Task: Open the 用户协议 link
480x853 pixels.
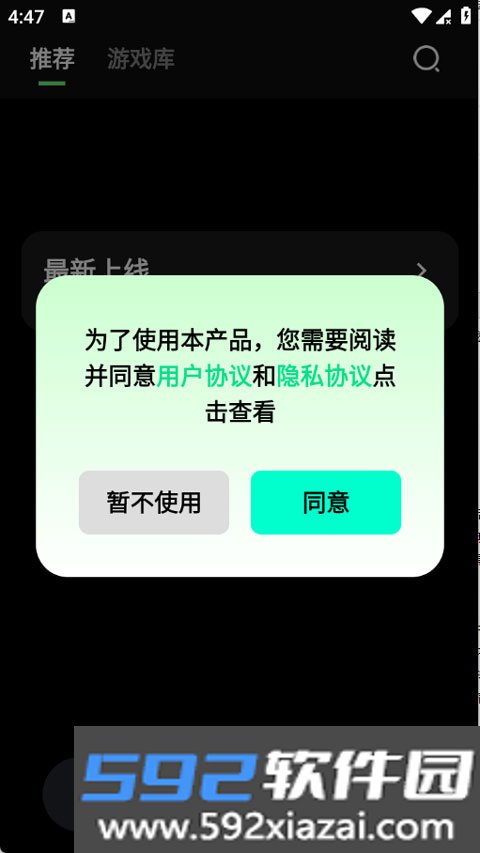Action: point(204,376)
